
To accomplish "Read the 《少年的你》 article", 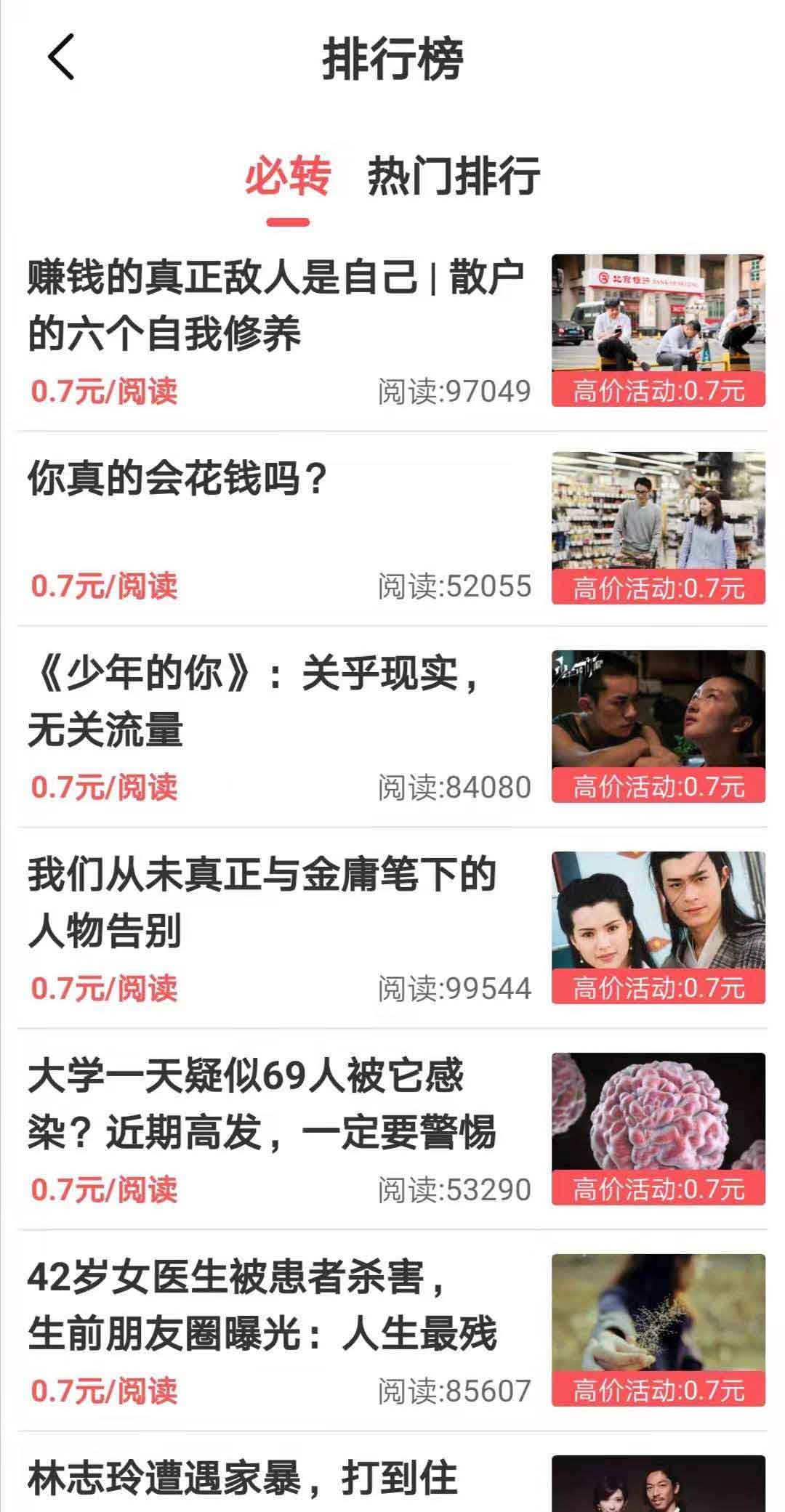I will click(x=254, y=701).
